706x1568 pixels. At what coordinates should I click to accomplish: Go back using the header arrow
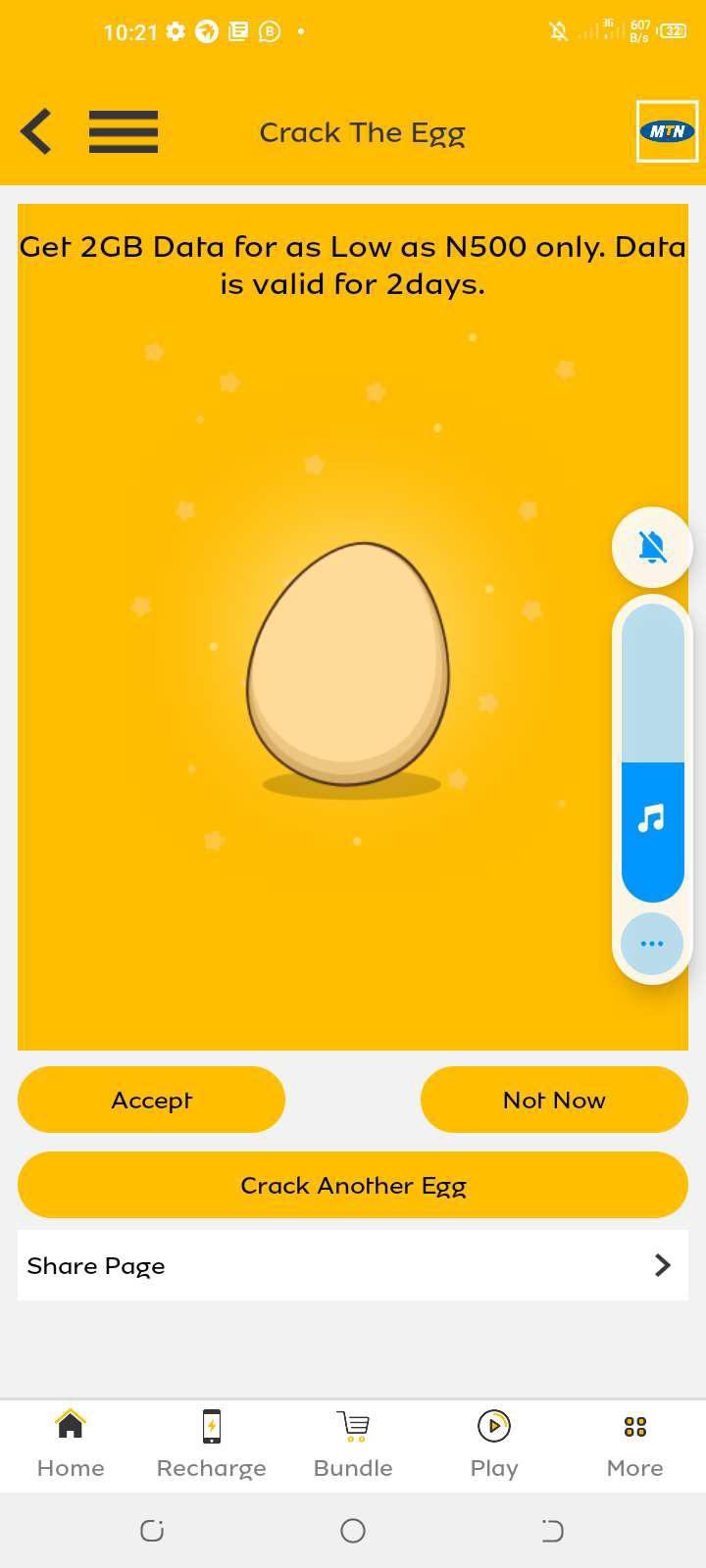(36, 131)
